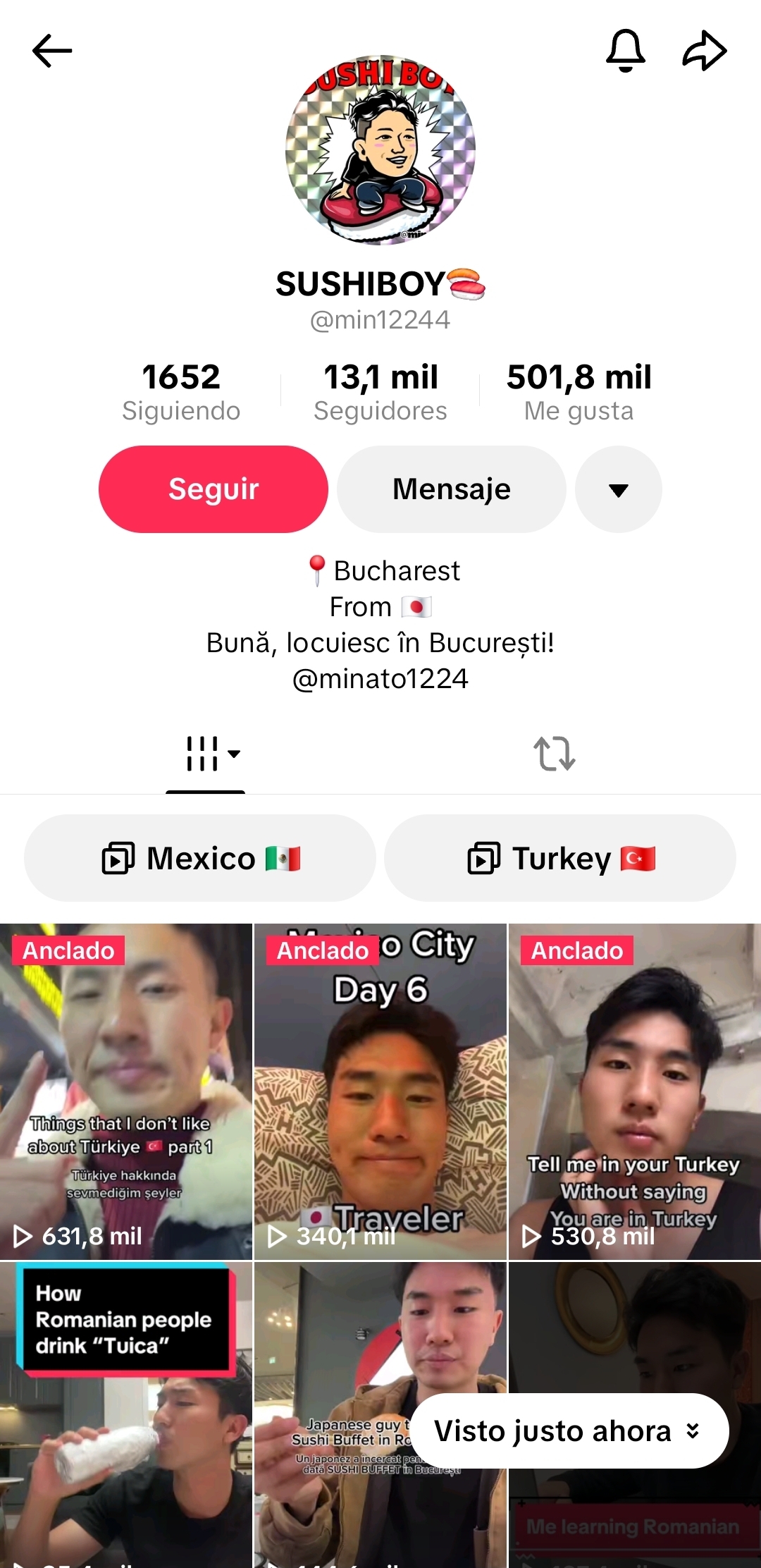Open Mensaje to send a message
Screen dimensions: 761x1568
tap(451, 489)
